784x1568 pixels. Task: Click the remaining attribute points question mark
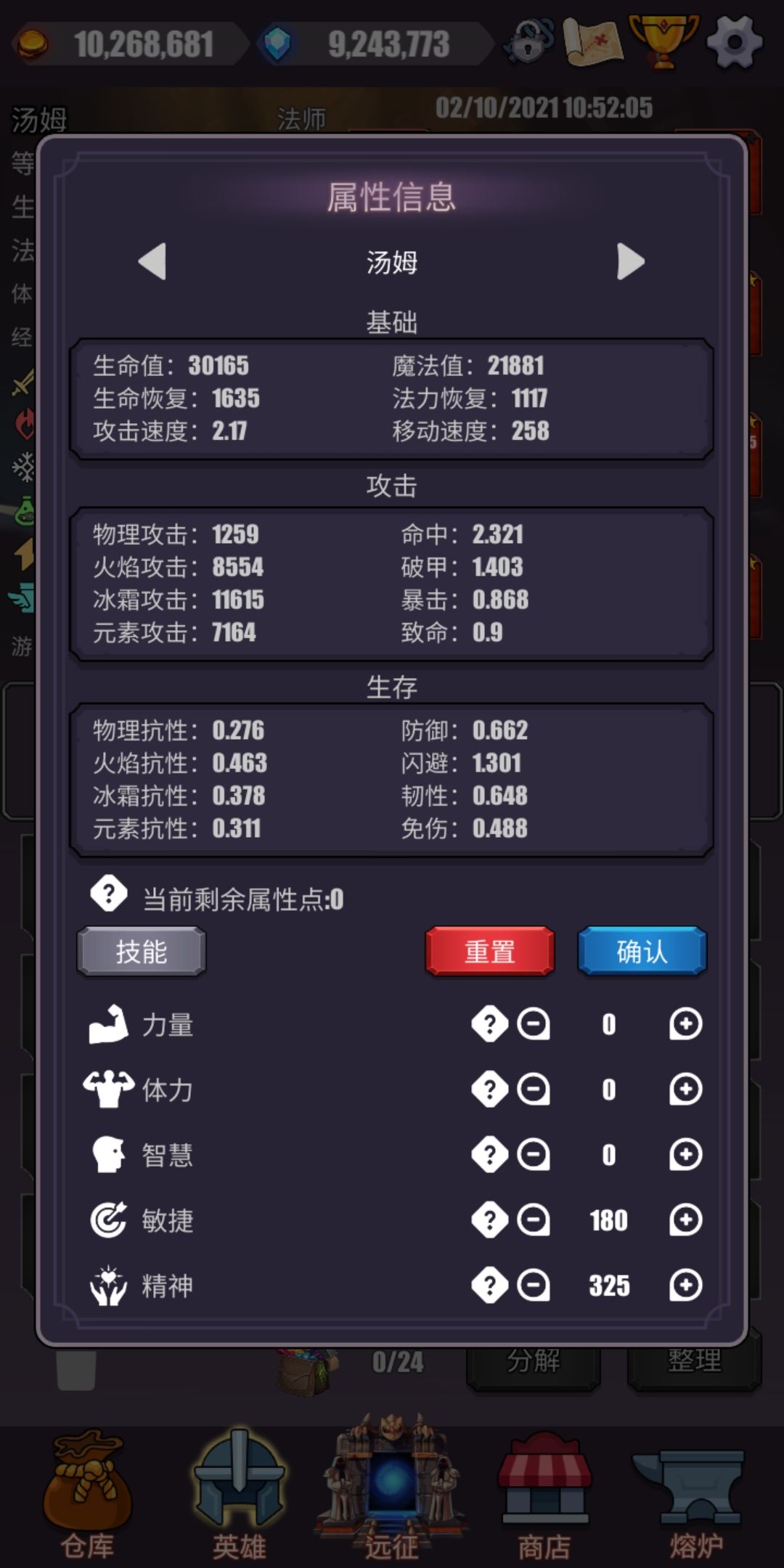click(x=107, y=894)
